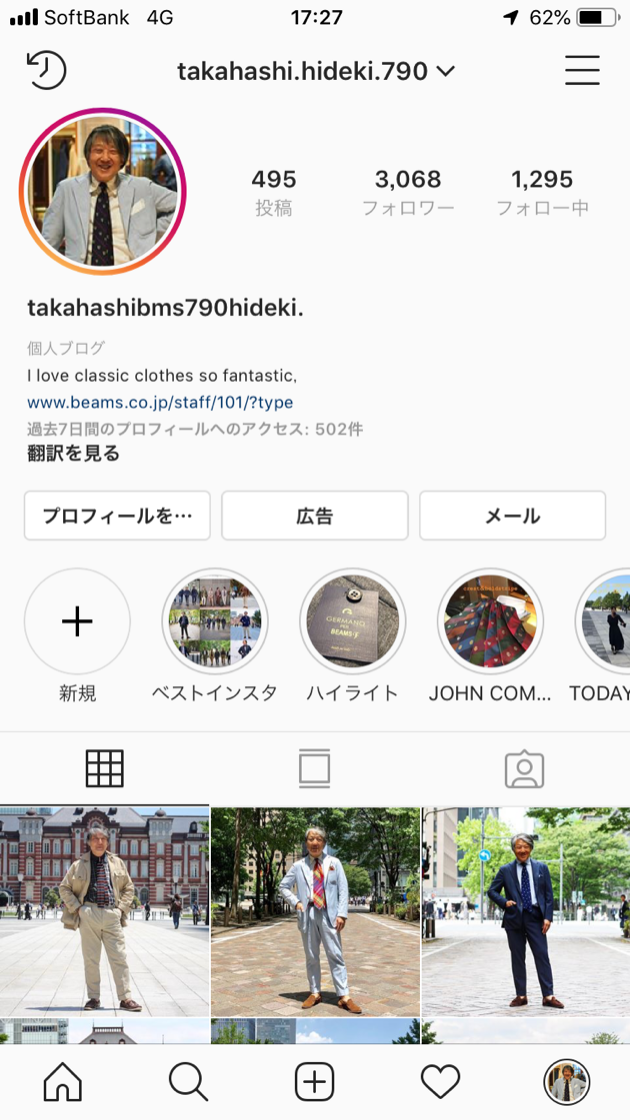630x1120 pixels.
Task: Switch to the grid posts tab
Action: point(104,768)
